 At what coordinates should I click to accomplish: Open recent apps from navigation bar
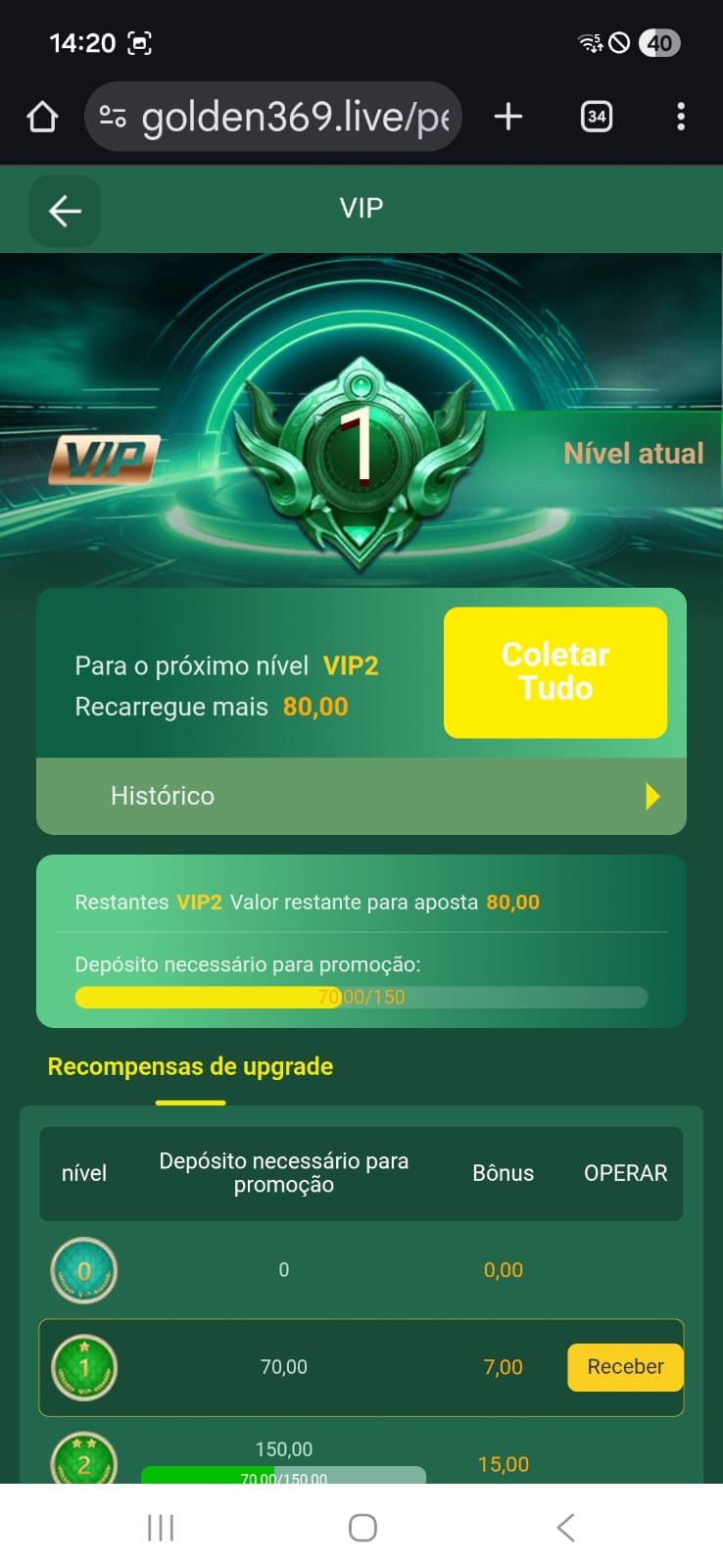(161, 1527)
